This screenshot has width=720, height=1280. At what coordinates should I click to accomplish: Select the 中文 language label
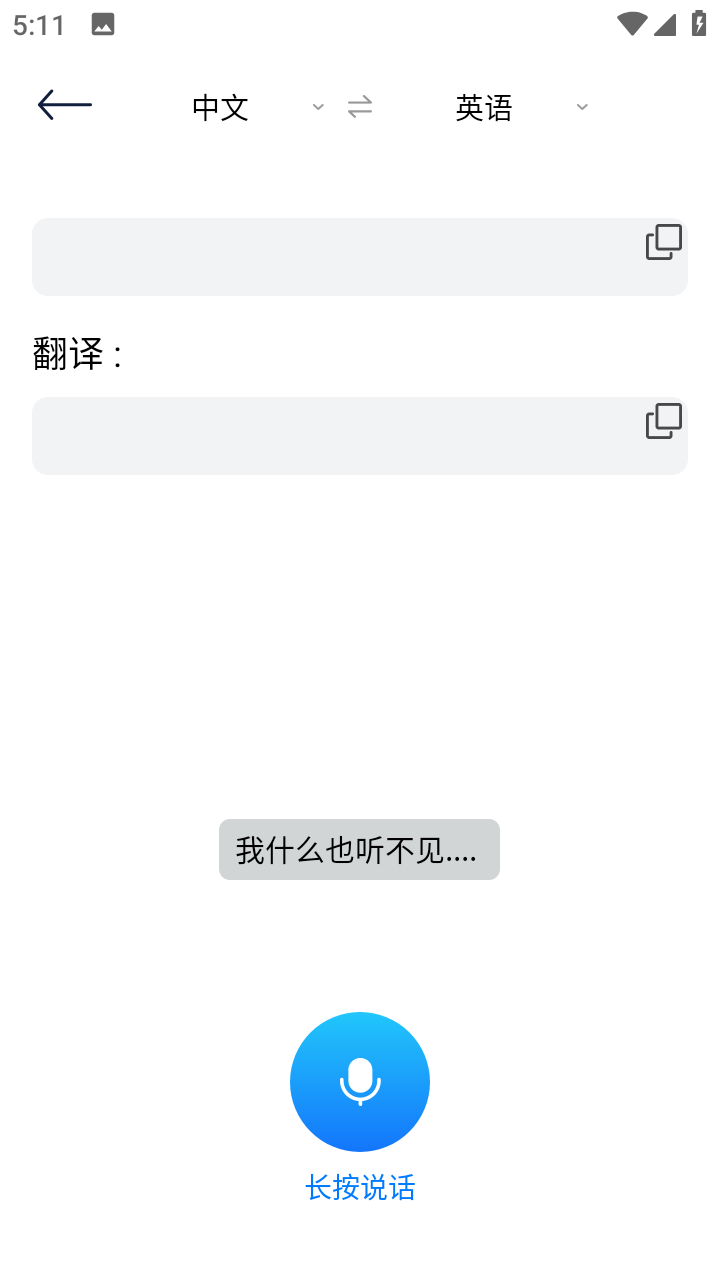pos(219,107)
